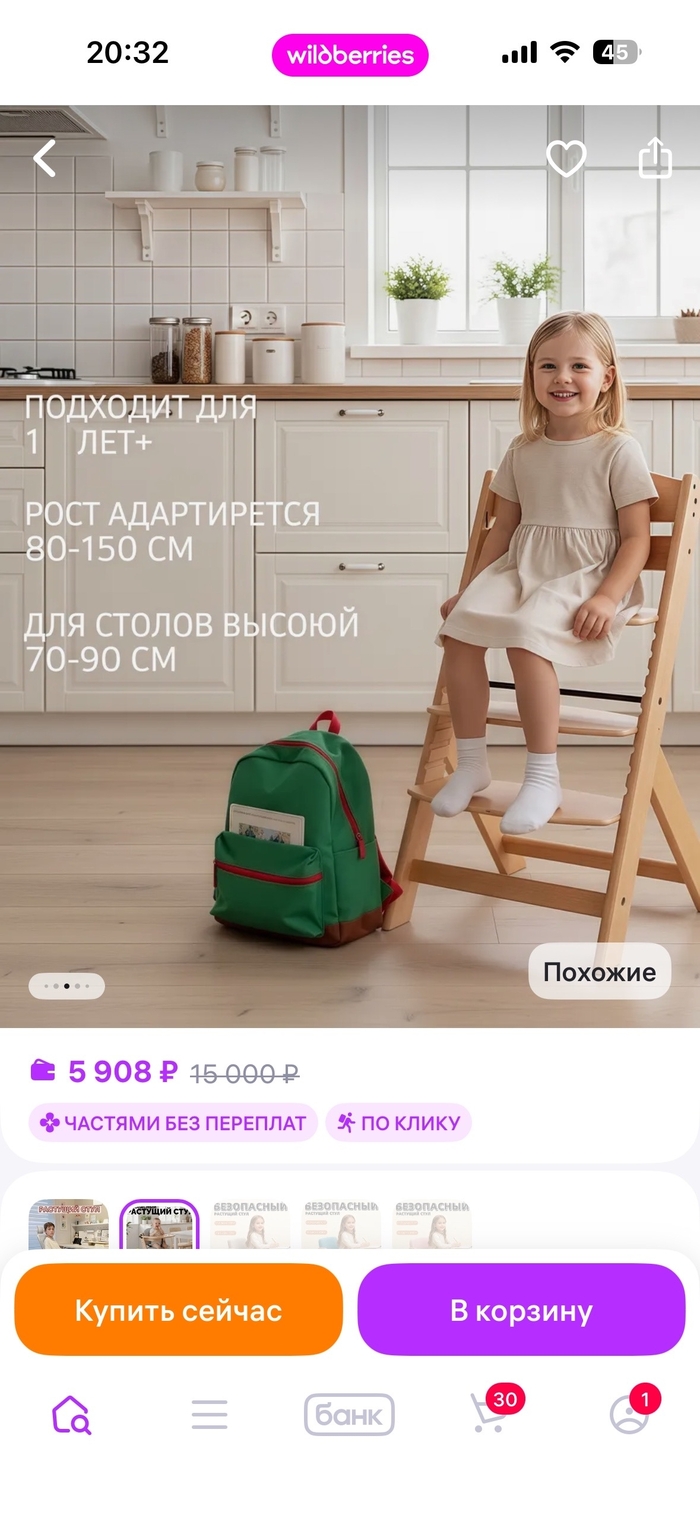The height and width of the screenshot is (1518, 700).
Task: Tap the По клику chip
Action: click(x=398, y=1123)
